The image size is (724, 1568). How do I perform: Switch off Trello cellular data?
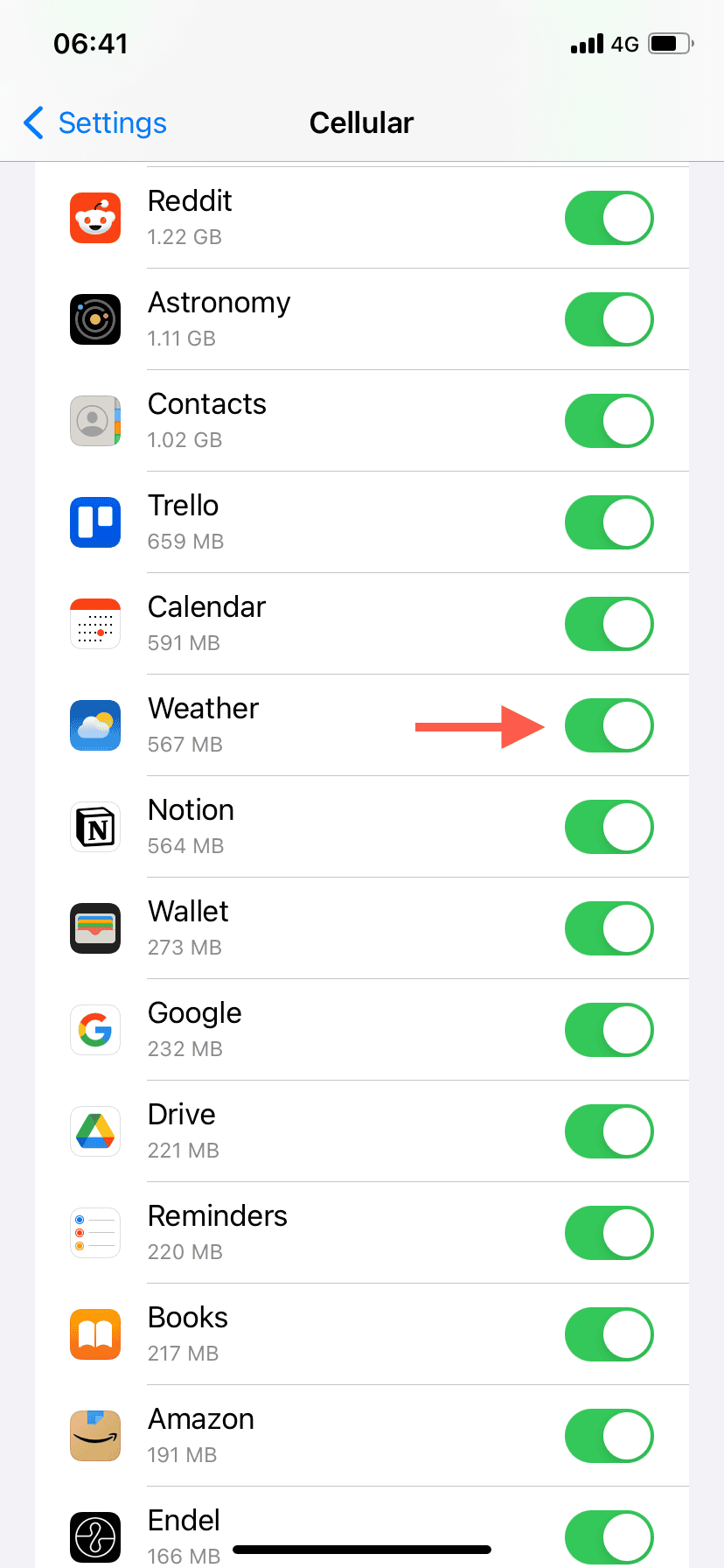tap(609, 522)
